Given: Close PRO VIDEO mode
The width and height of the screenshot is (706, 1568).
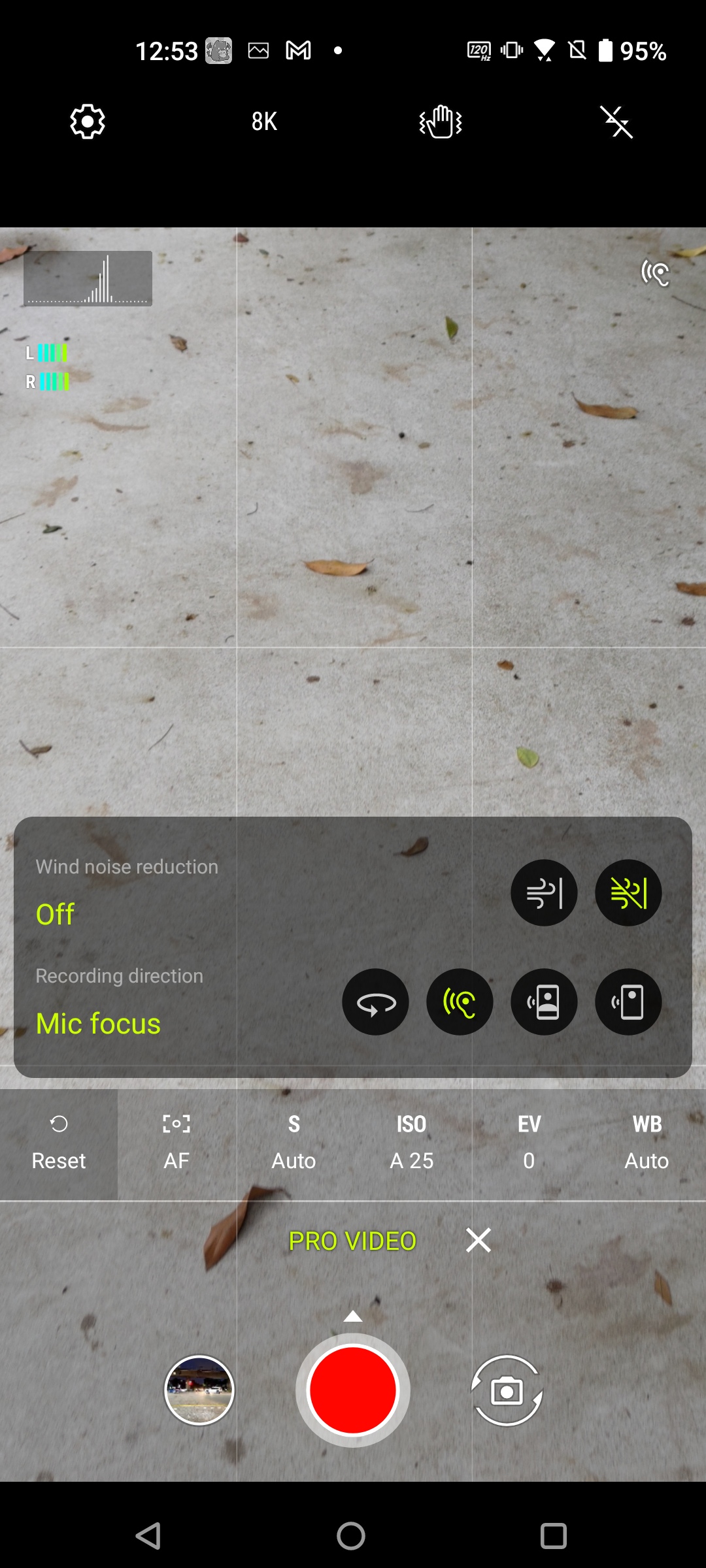Looking at the screenshot, I should click(x=479, y=1239).
